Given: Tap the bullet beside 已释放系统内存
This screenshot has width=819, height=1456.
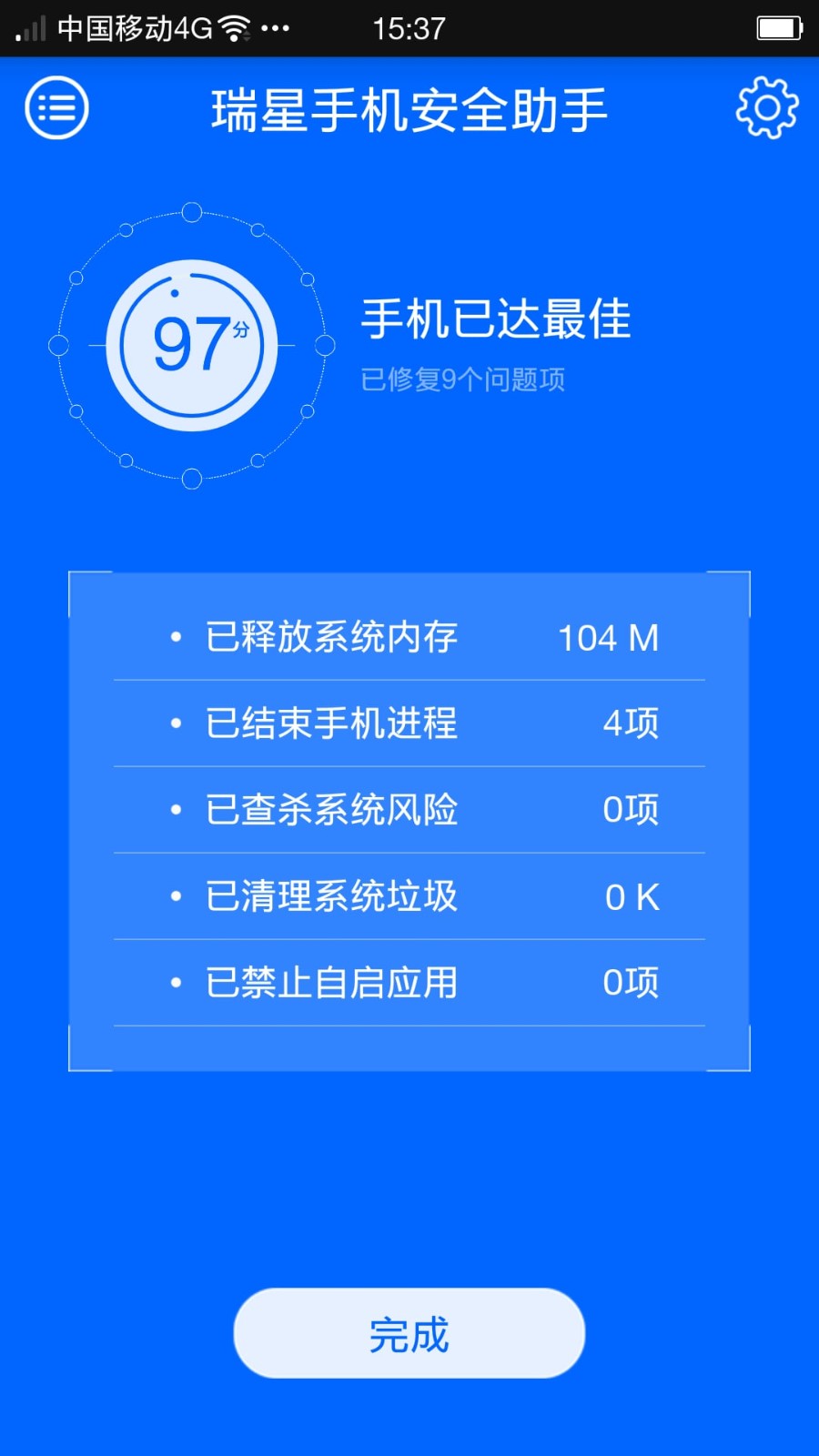Looking at the screenshot, I should click(x=176, y=638).
